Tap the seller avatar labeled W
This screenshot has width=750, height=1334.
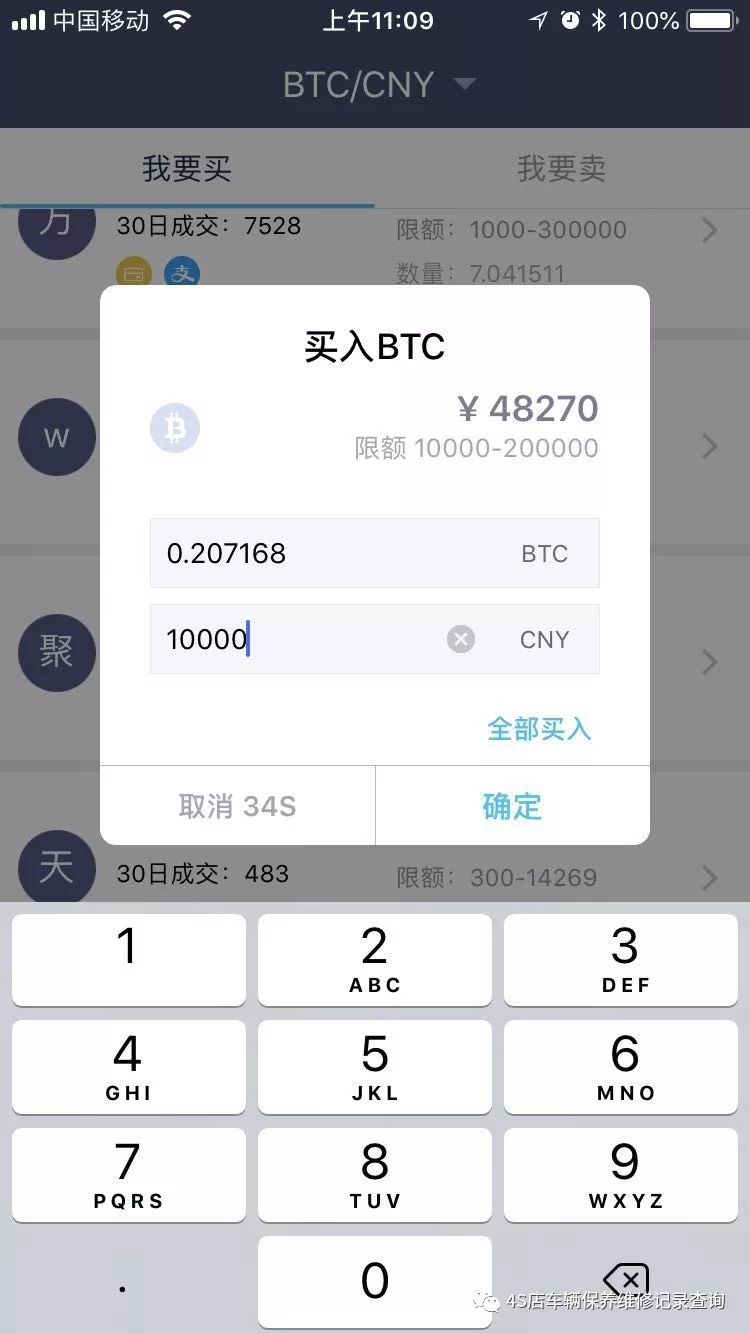coord(56,437)
